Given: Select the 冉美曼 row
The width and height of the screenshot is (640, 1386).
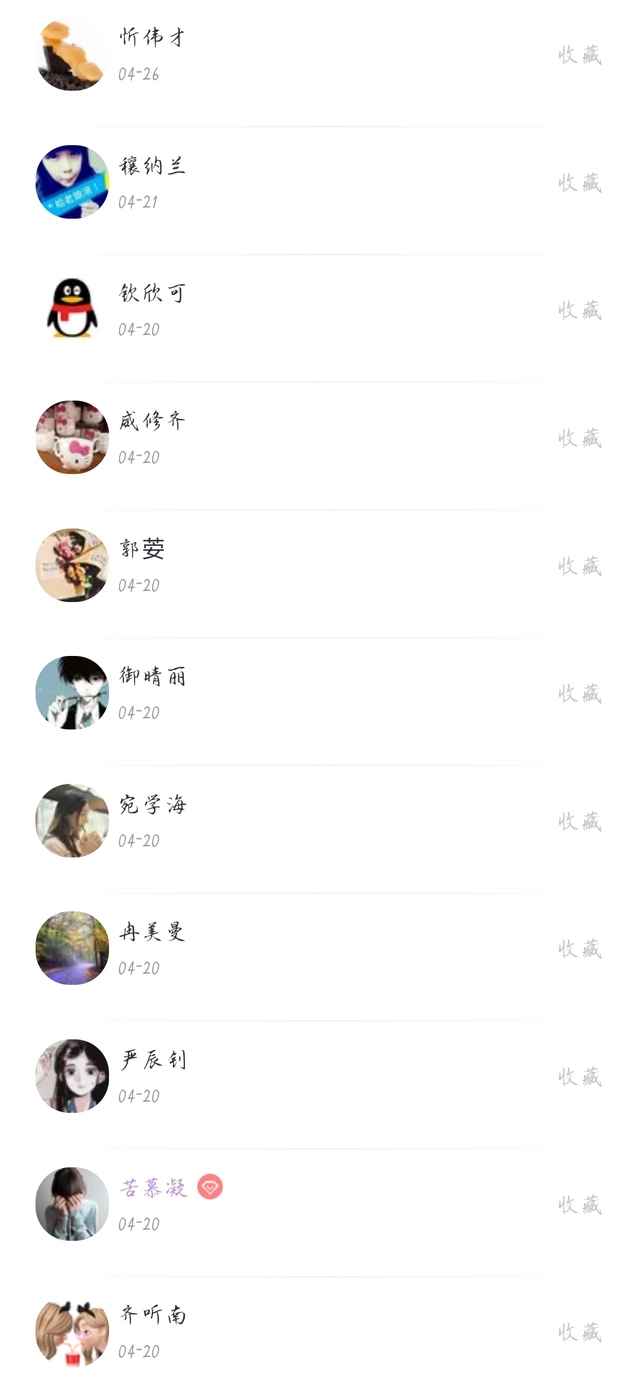Looking at the screenshot, I should 320,949.
